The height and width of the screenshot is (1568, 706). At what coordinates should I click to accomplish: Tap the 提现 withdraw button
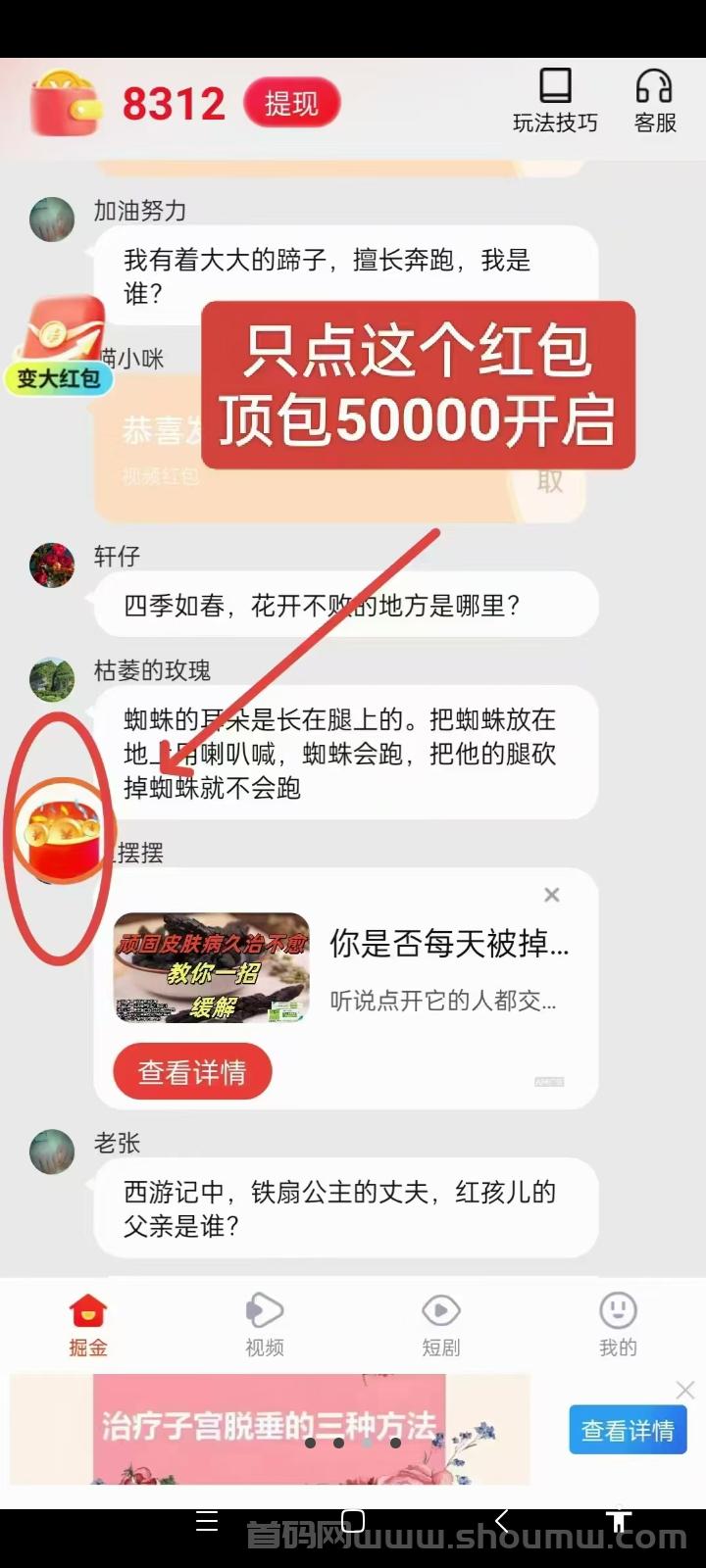pyautogui.click(x=290, y=104)
